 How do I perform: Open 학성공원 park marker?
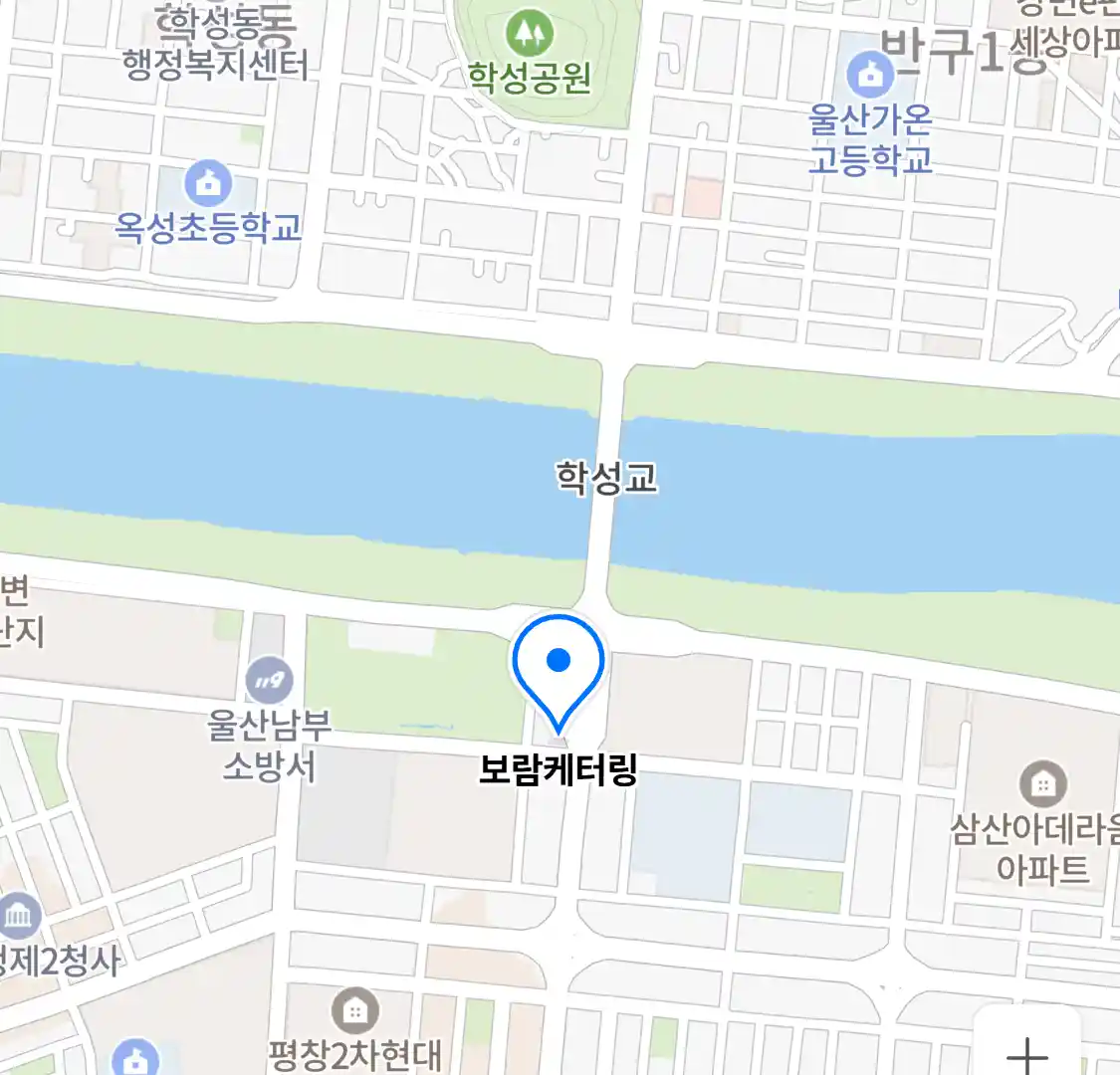[x=529, y=35]
